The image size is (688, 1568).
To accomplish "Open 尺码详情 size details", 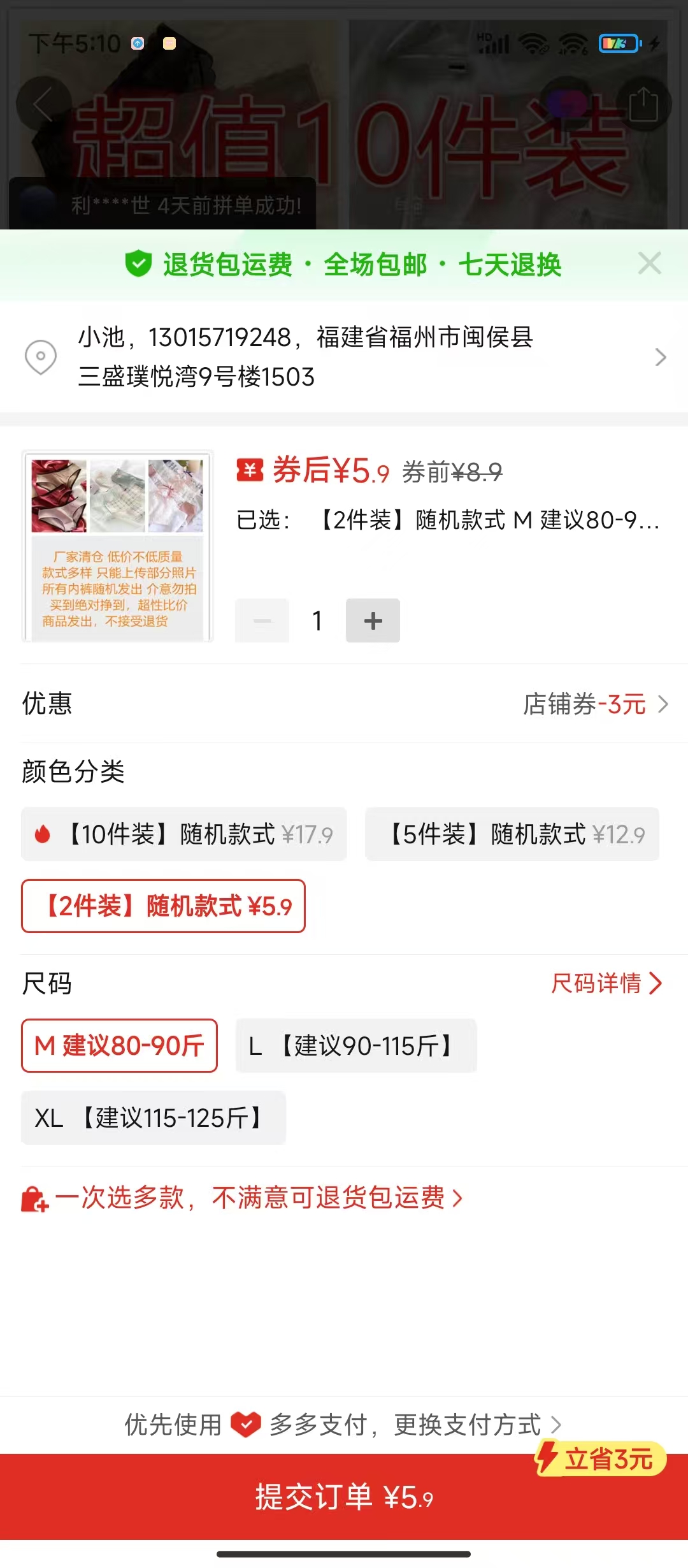I will point(606,983).
